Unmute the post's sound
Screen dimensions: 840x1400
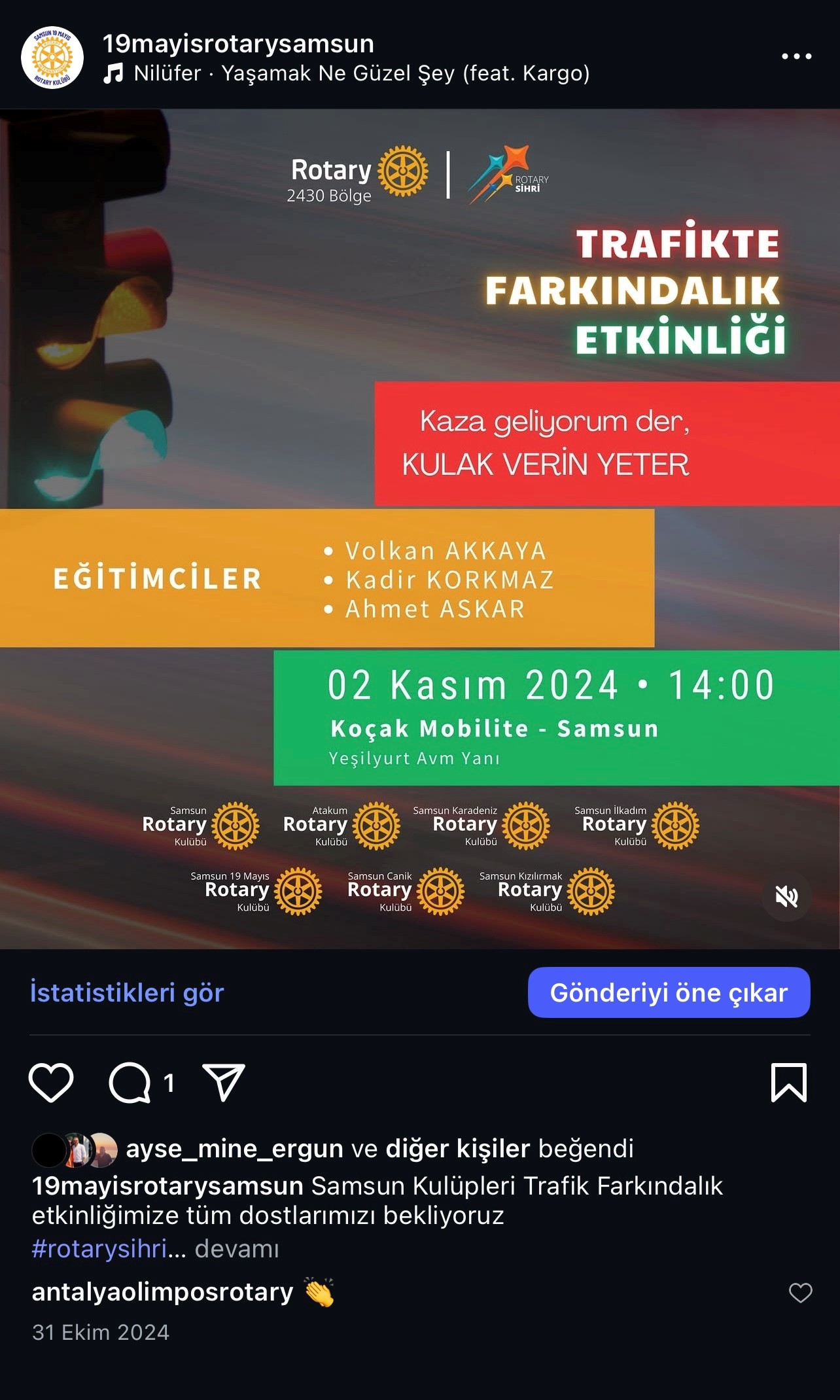(x=786, y=896)
